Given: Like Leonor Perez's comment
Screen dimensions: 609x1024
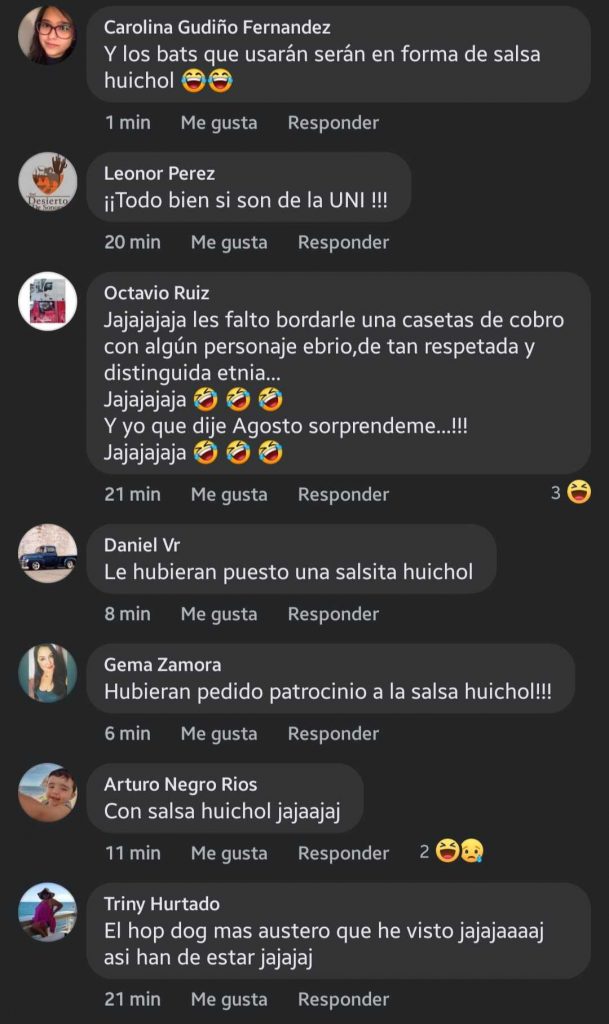Looking at the screenshot, I should tap(229, 242).
